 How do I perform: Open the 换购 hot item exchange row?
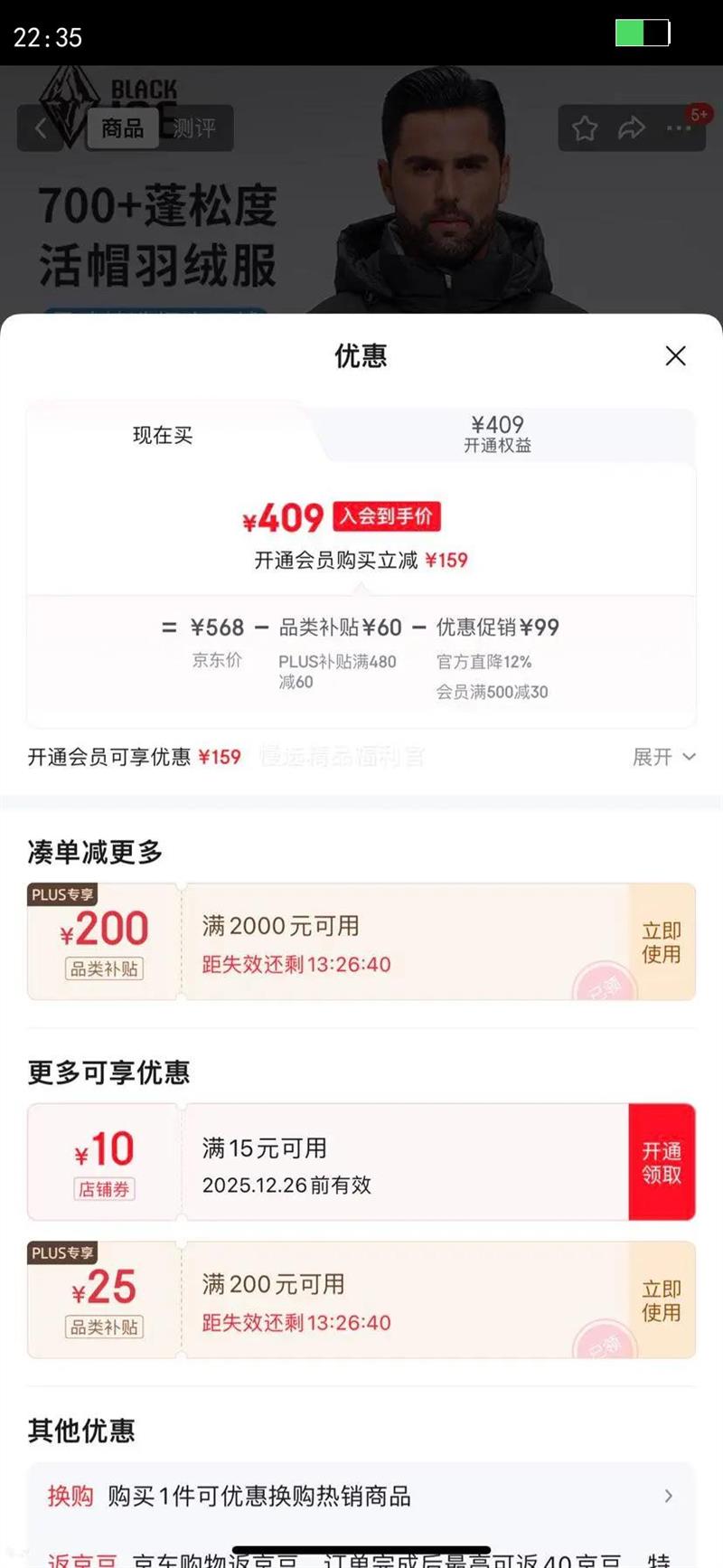tap(361, 1497)
